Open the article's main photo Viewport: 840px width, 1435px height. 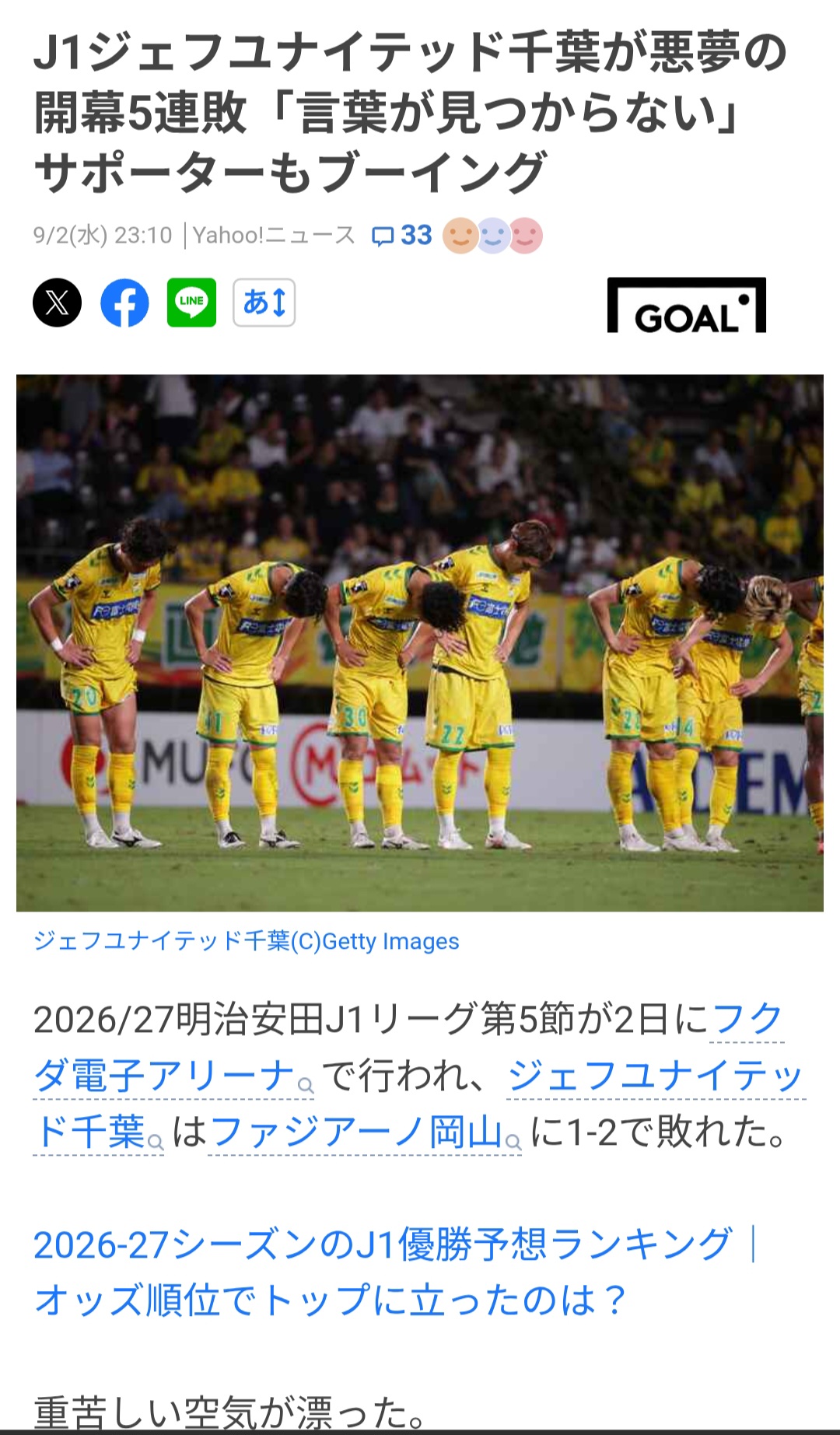(x=420, y=643)
